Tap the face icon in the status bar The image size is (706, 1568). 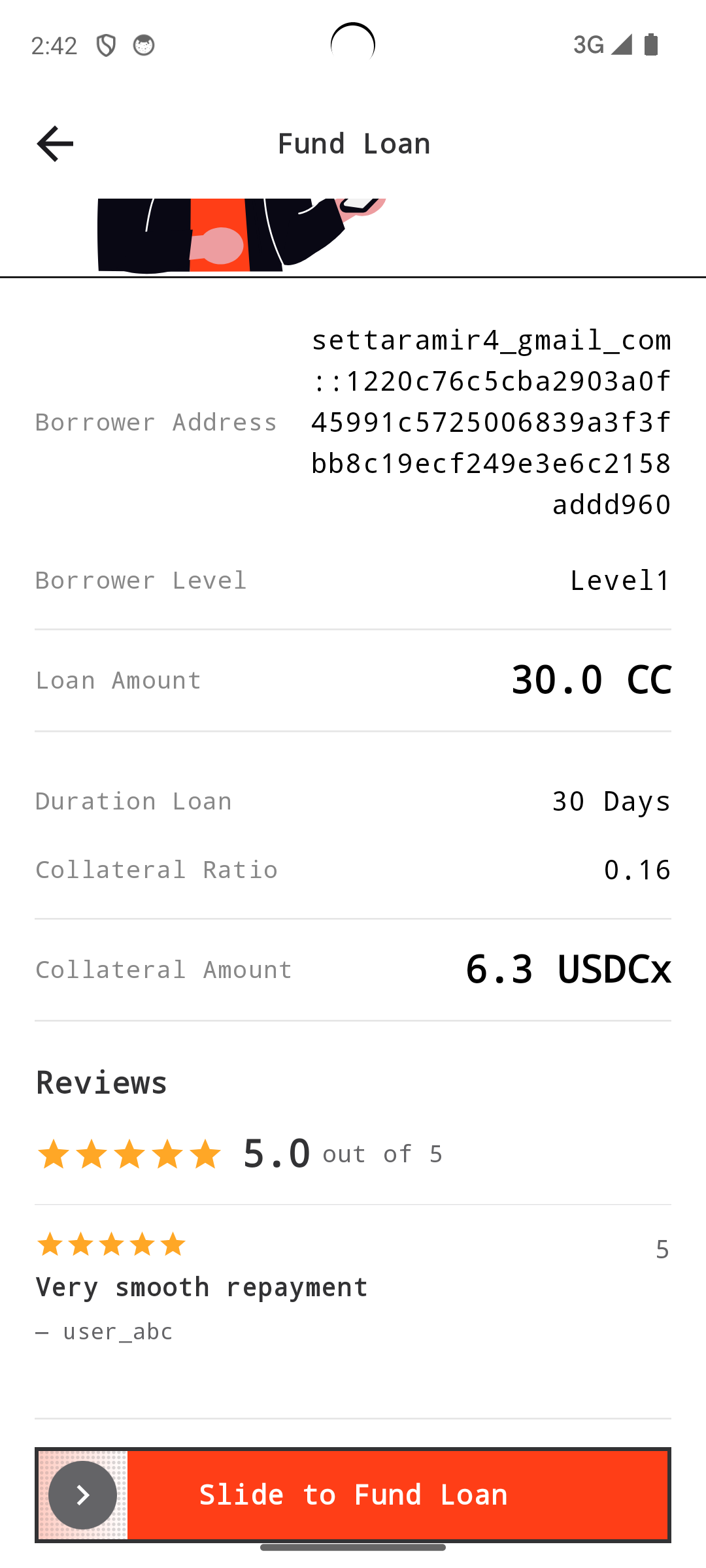coord(144,44)
